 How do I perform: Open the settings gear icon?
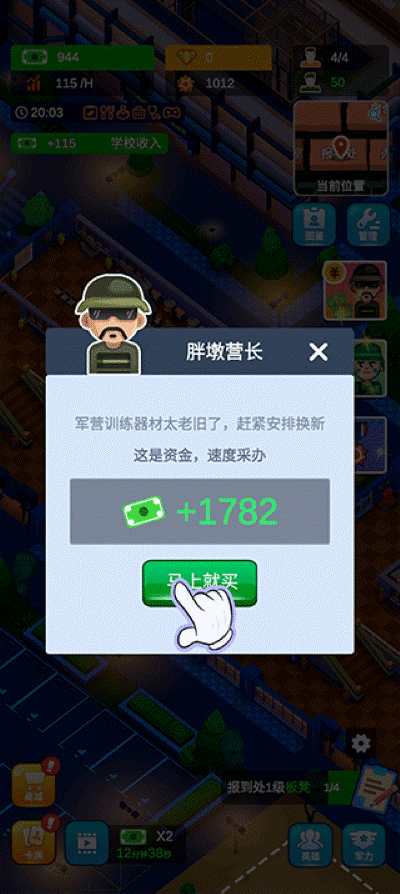pyautogui.click(x=361, y=743)
